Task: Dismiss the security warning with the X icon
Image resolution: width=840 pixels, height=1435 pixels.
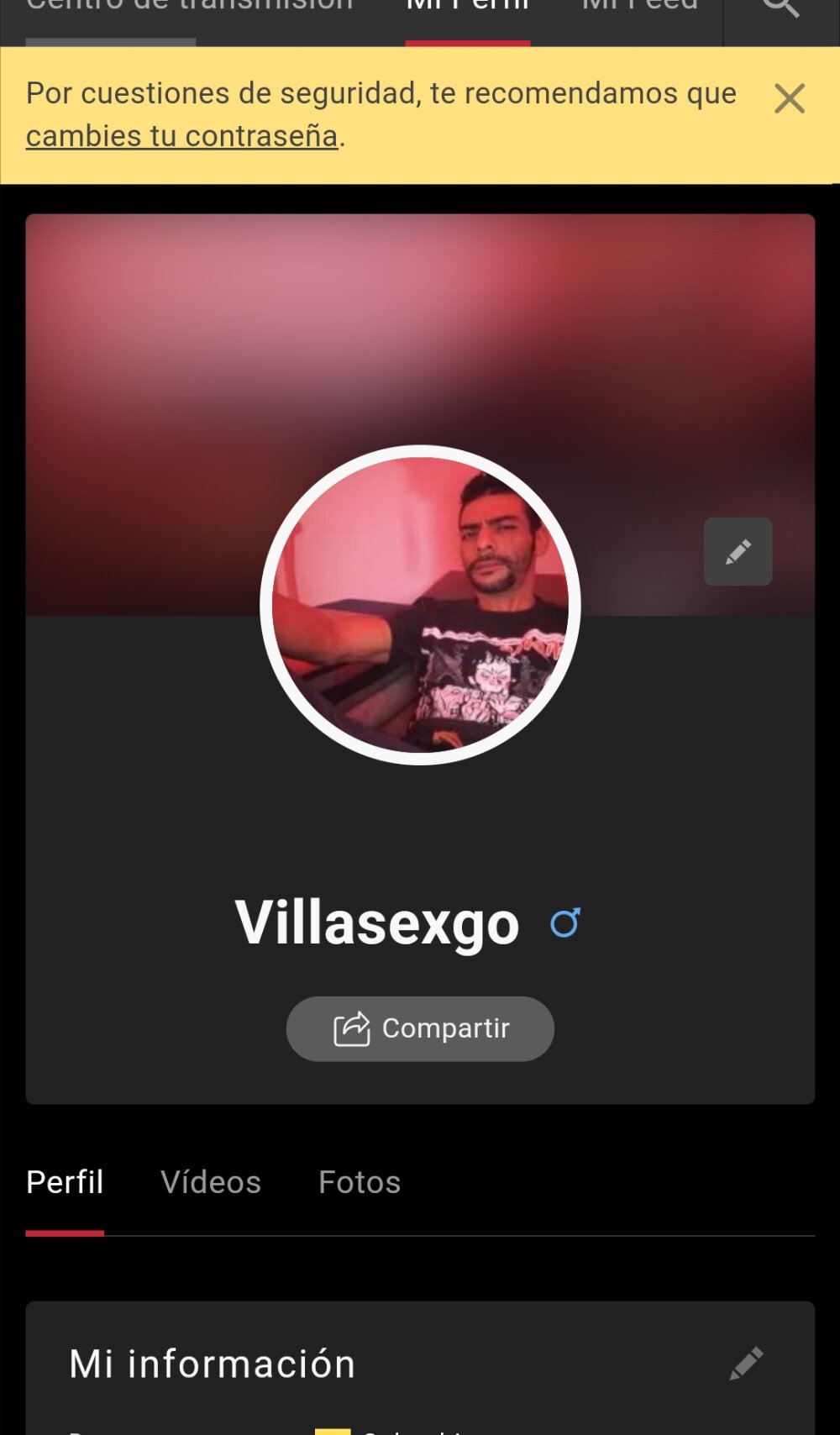Action: coord(789,98)
